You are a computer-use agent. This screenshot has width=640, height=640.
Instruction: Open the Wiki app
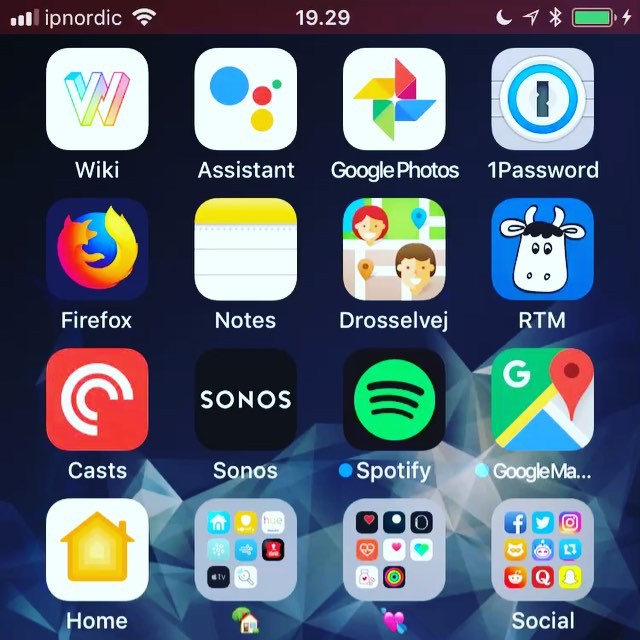click(x=97, y=99)
